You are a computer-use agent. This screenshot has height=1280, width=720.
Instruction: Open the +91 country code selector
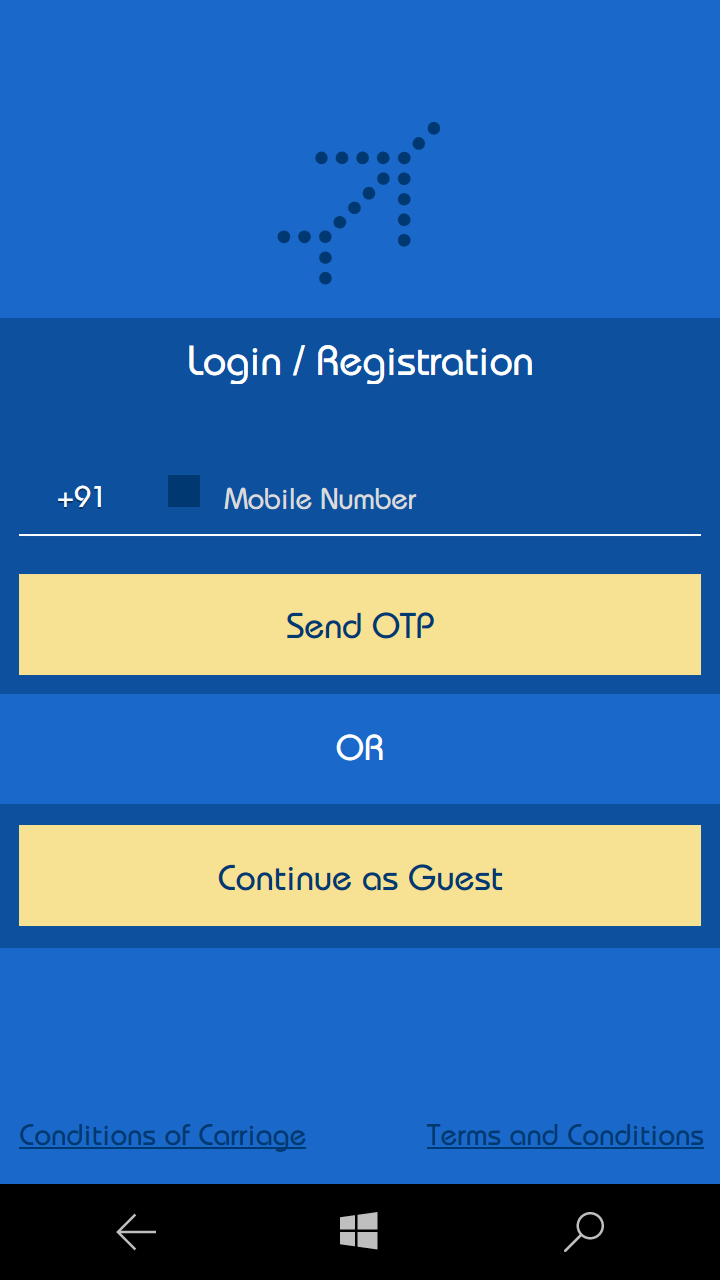pyautogui.click(x=81, y=498)
